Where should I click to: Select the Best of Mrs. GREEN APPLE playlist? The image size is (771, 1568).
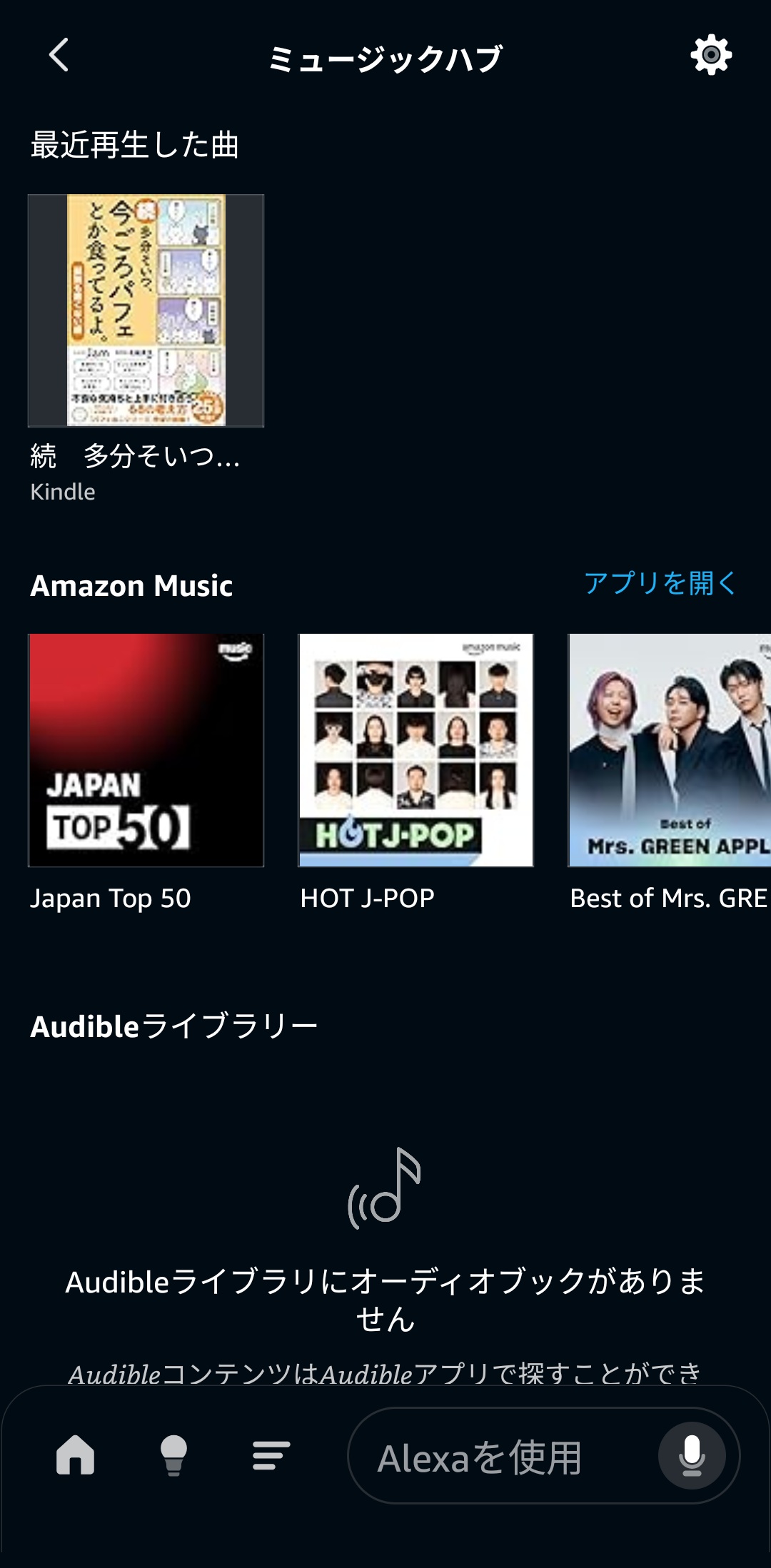[670, 750]
